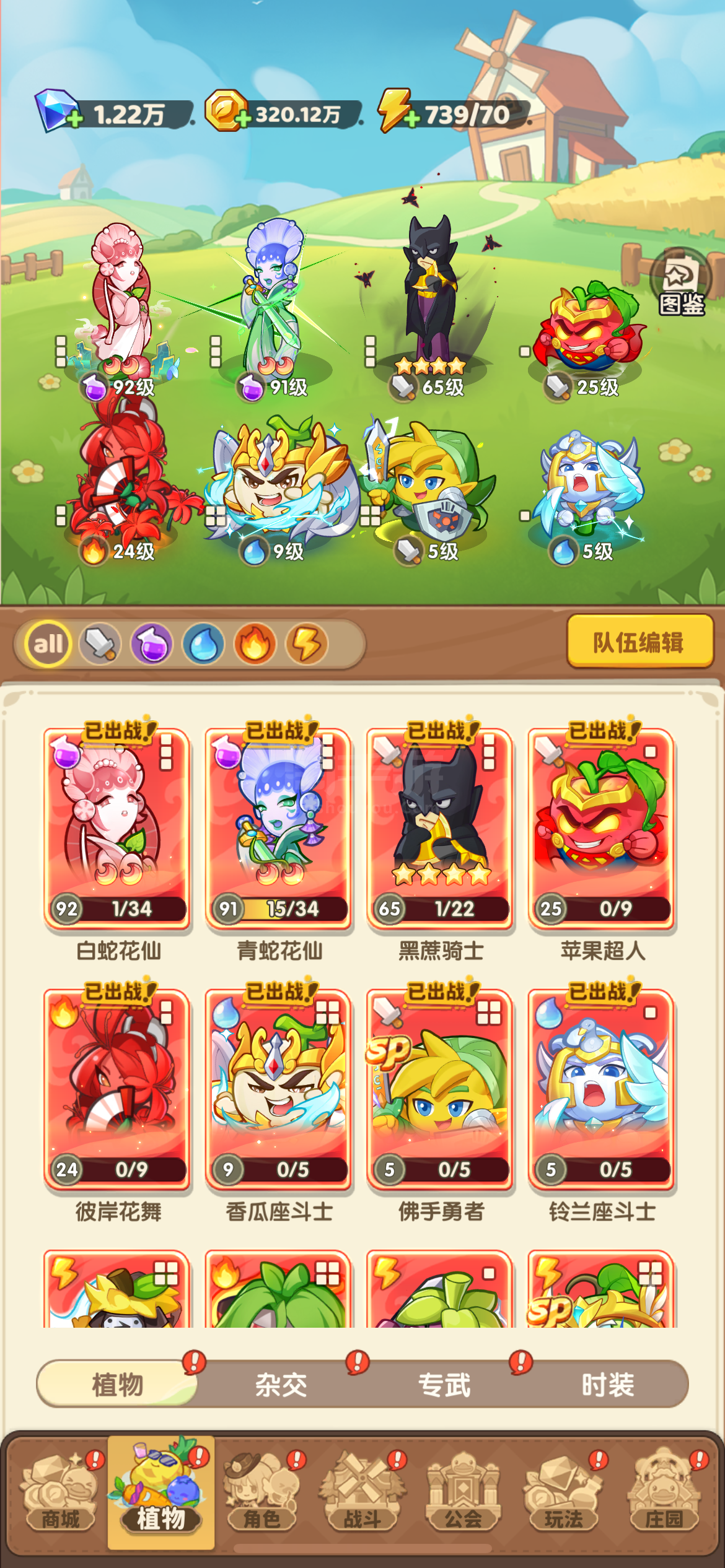Filter plants by the sword type
Screen dimensions: 725x1568
point(100,644)
